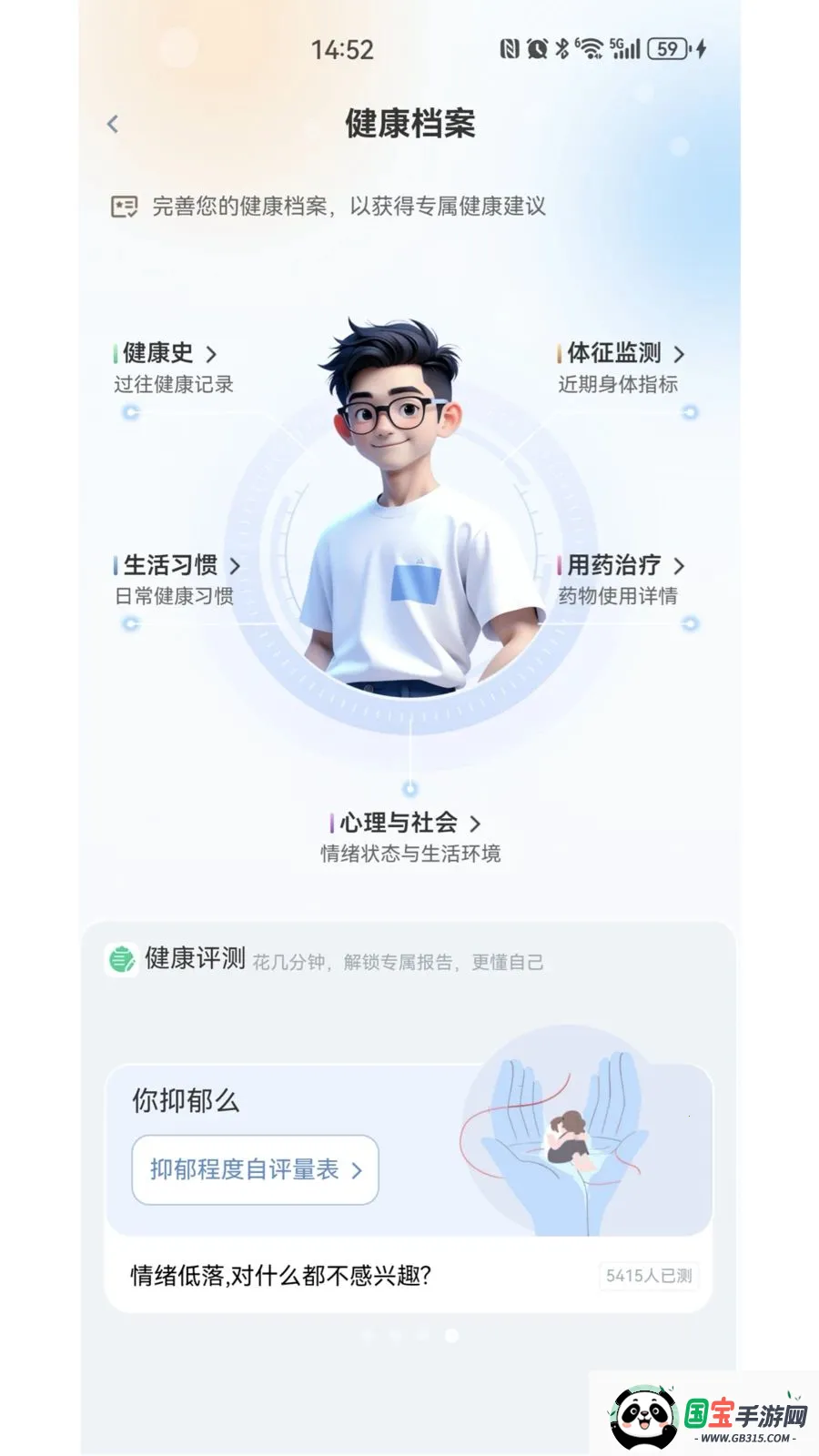This screenshot has height=1456, width=819.
Task: Select the first carousel page dot
Action: [x=369, y=1335]
